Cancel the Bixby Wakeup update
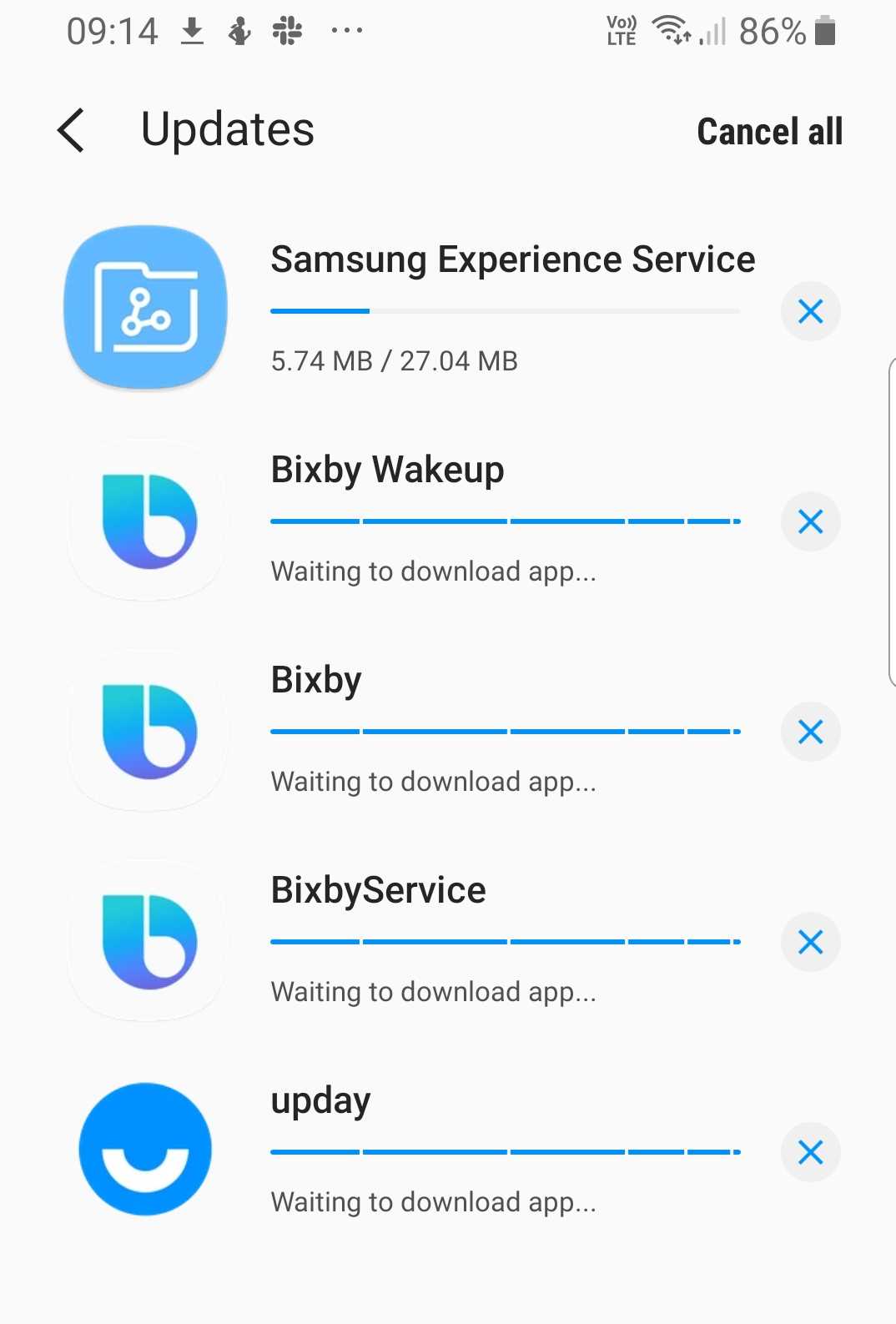This screenshot has height=1324, width=896. coord(810,522)
